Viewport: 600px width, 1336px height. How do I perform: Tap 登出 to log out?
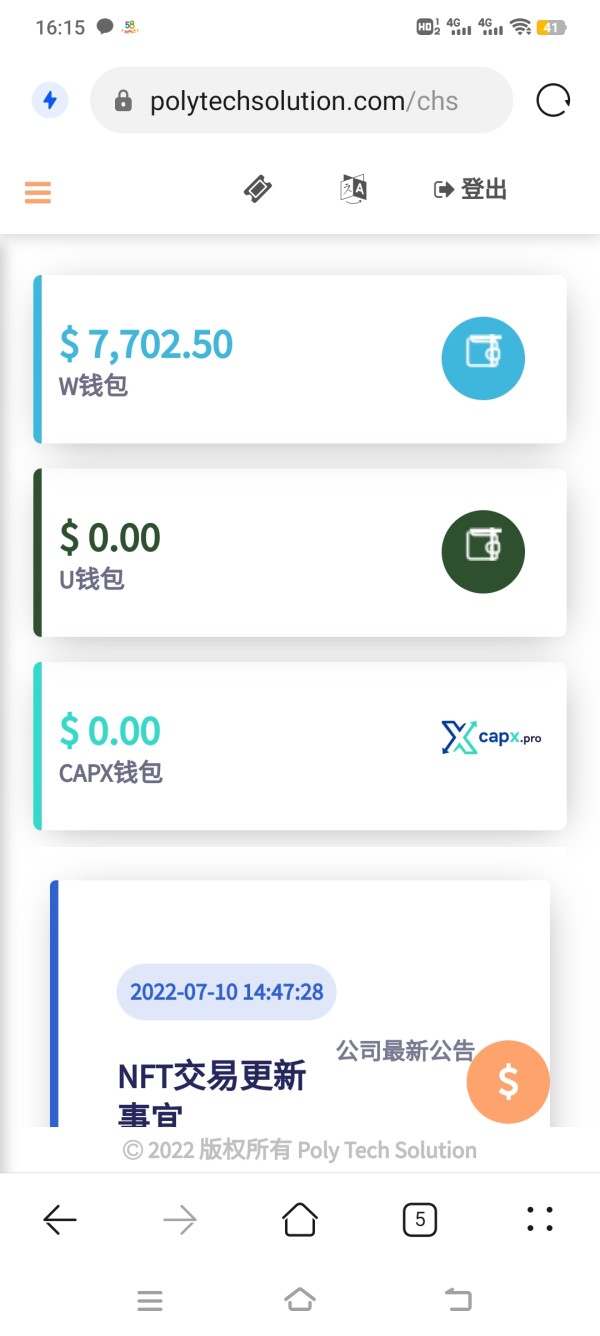470,189
